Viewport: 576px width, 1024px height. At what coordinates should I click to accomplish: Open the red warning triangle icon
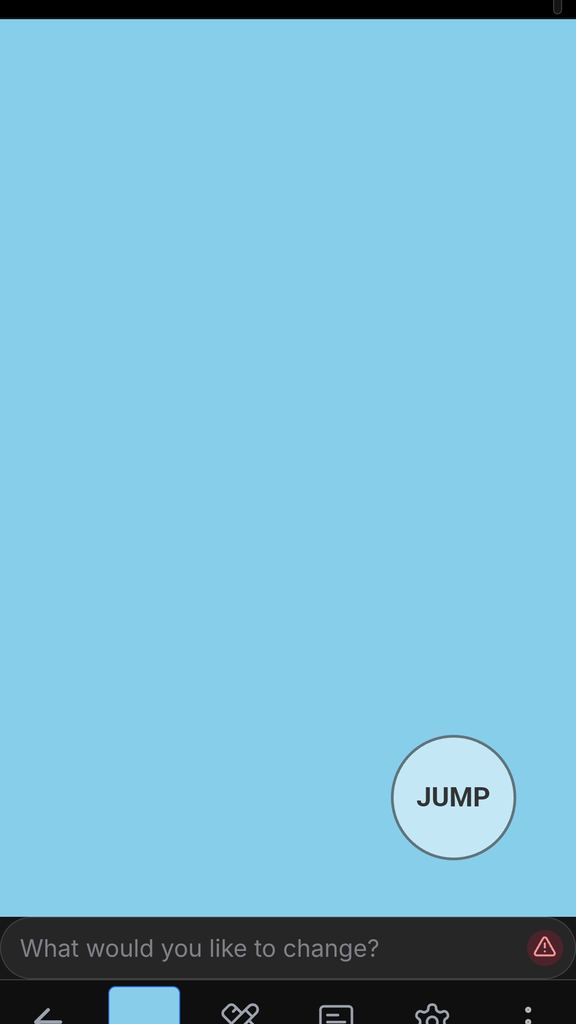[545, 947]
